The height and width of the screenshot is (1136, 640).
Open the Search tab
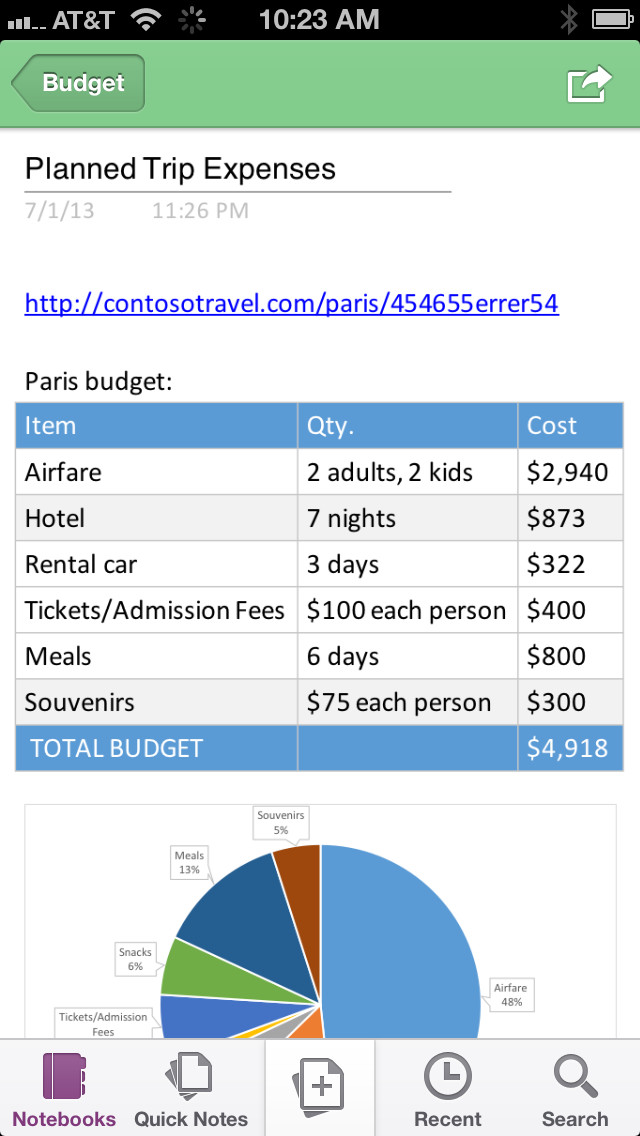pyautogui.click(x=575, y=1089)
